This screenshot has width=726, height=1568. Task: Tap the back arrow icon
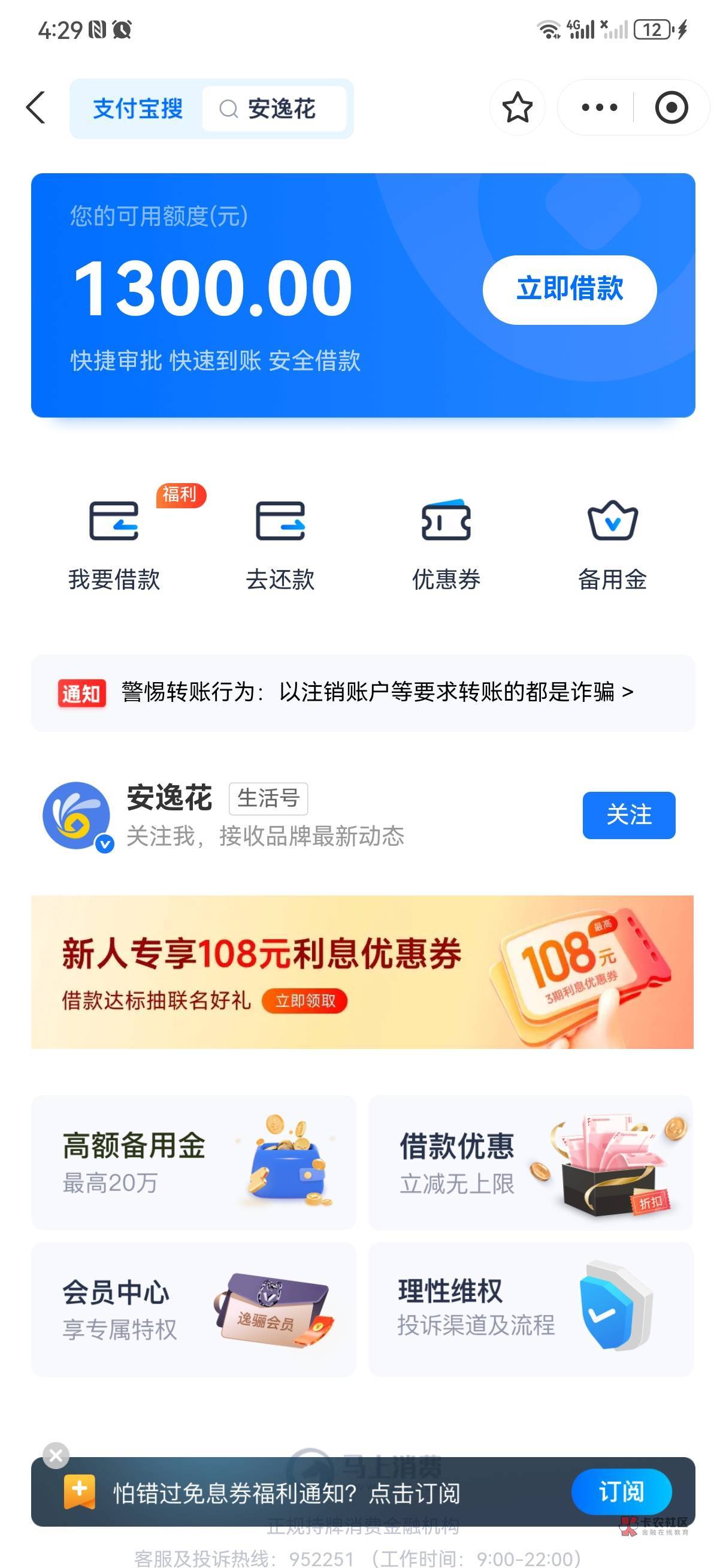pyautogui.click(x=37, y=108)
